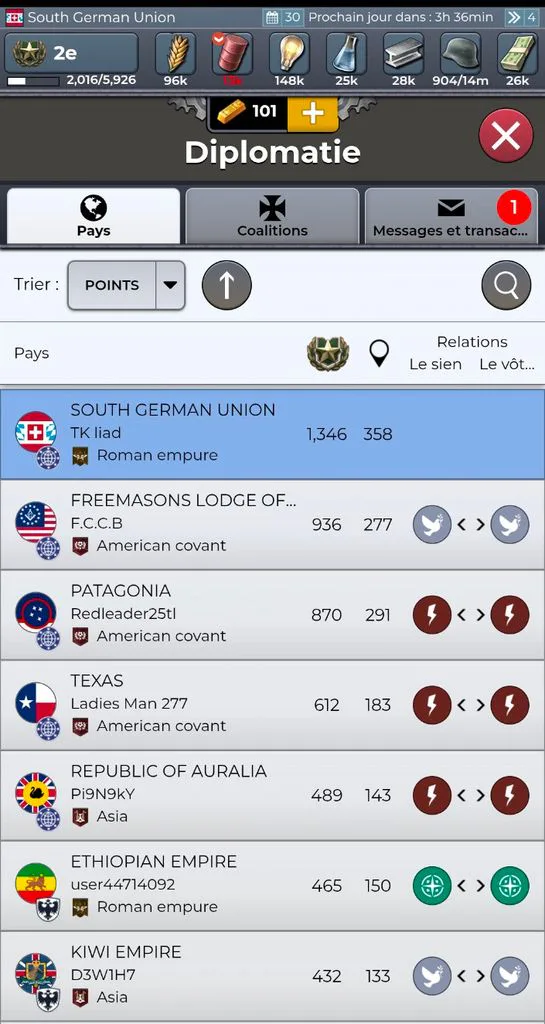Open Republic of Auralia entry
Image resolution: width=545 pixels, height=1024 pixels.
point(272,795)
